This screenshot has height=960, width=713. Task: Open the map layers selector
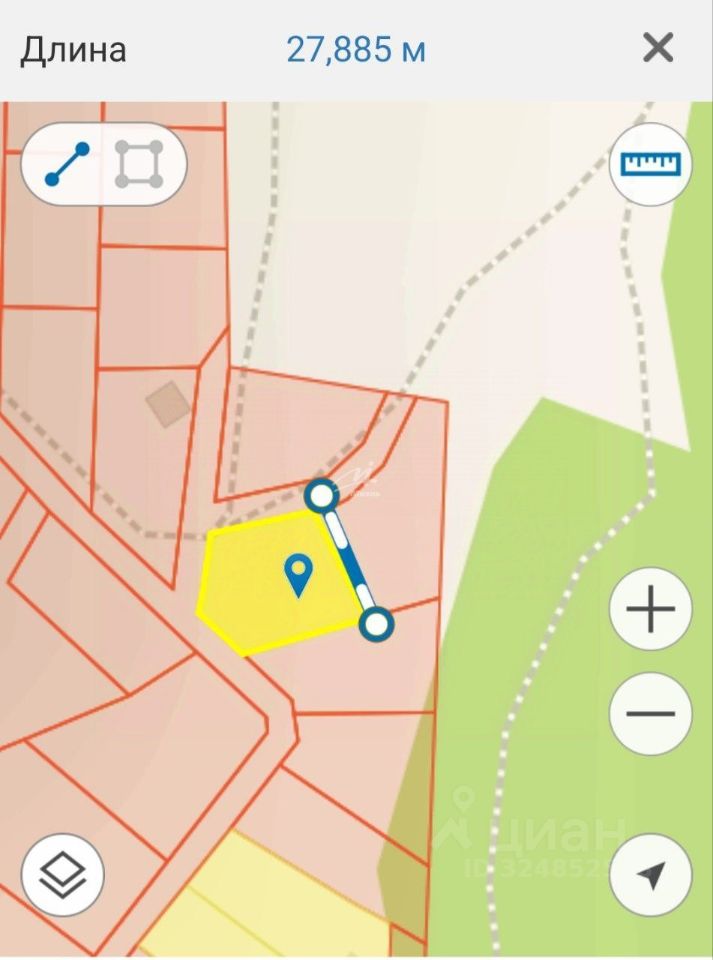tap(63, 874)
